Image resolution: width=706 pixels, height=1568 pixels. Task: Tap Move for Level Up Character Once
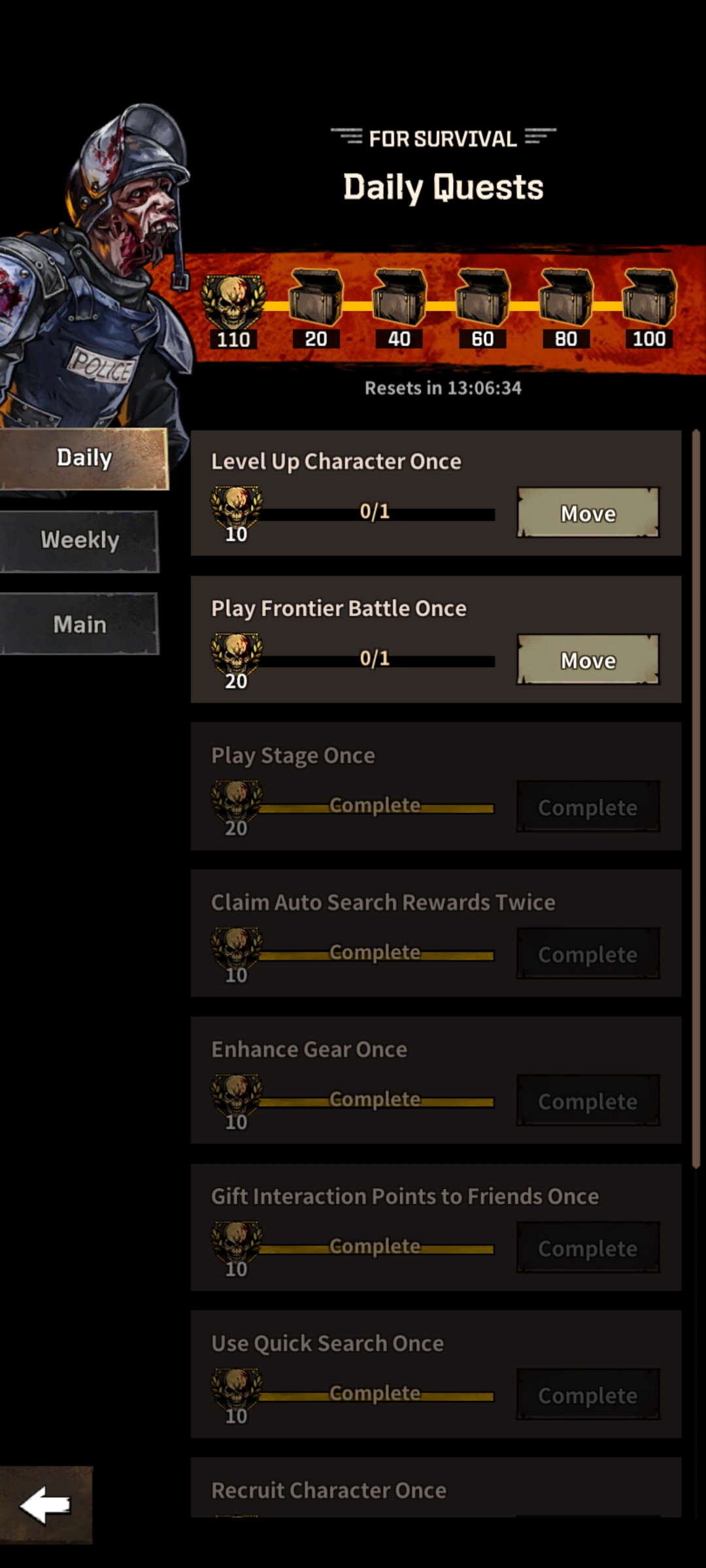click(x=588, y=513)
